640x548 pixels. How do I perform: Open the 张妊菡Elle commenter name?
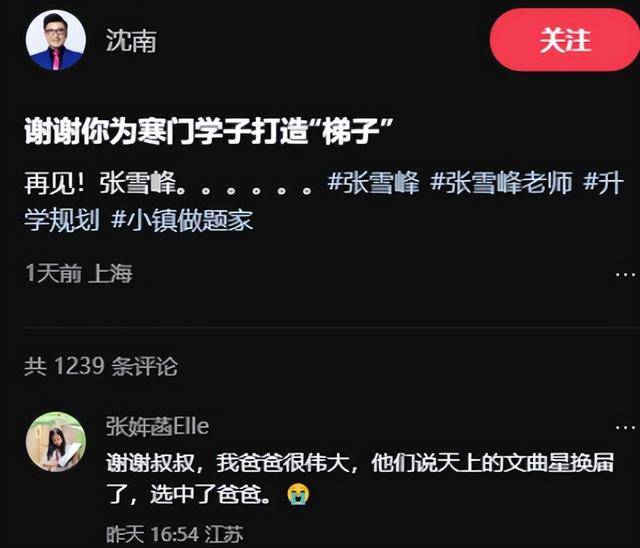[157, 427]
